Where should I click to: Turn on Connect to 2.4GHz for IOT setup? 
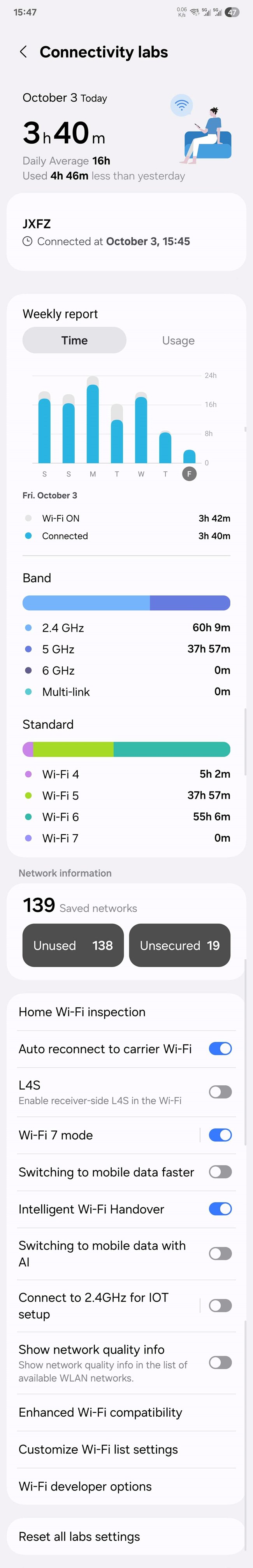point(220,1306)
